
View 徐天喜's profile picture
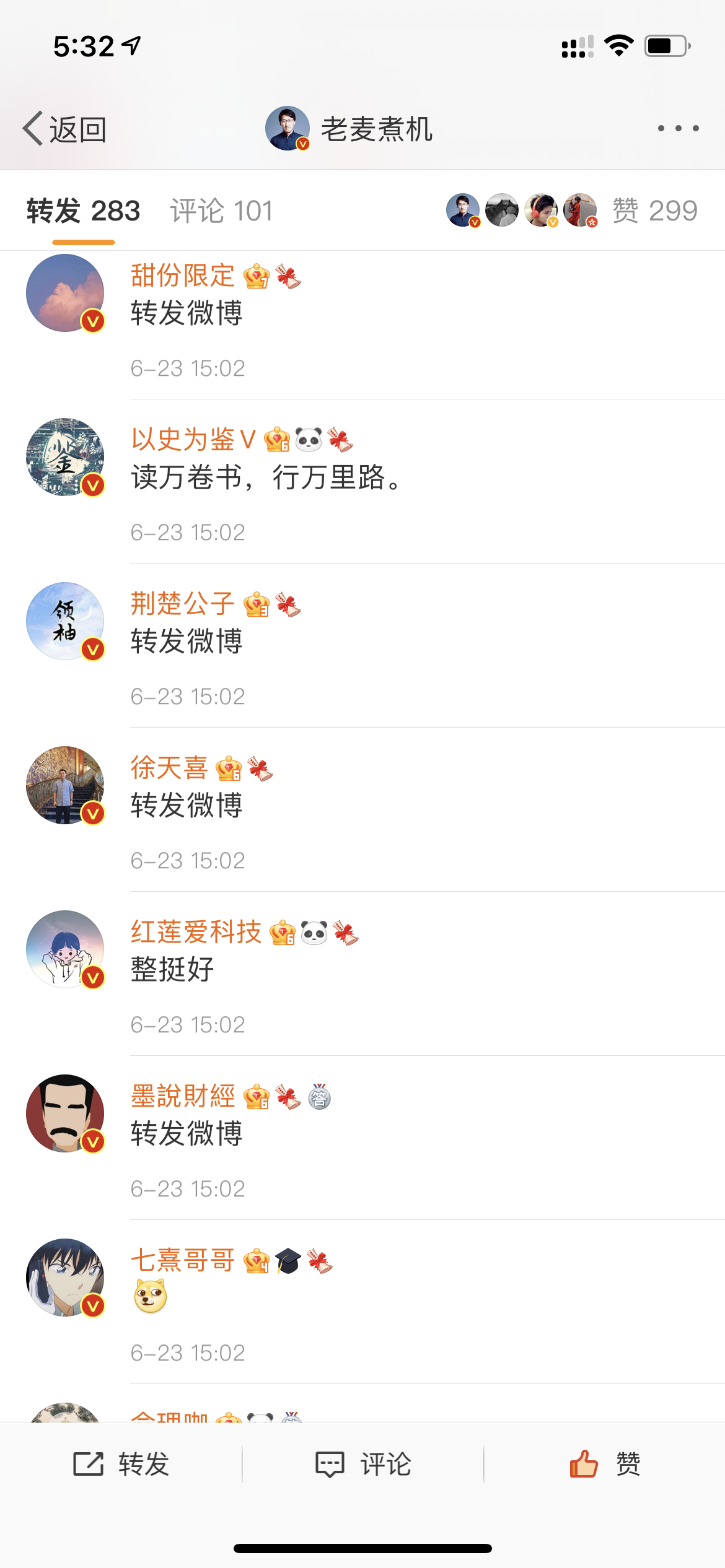pos(65,785)
